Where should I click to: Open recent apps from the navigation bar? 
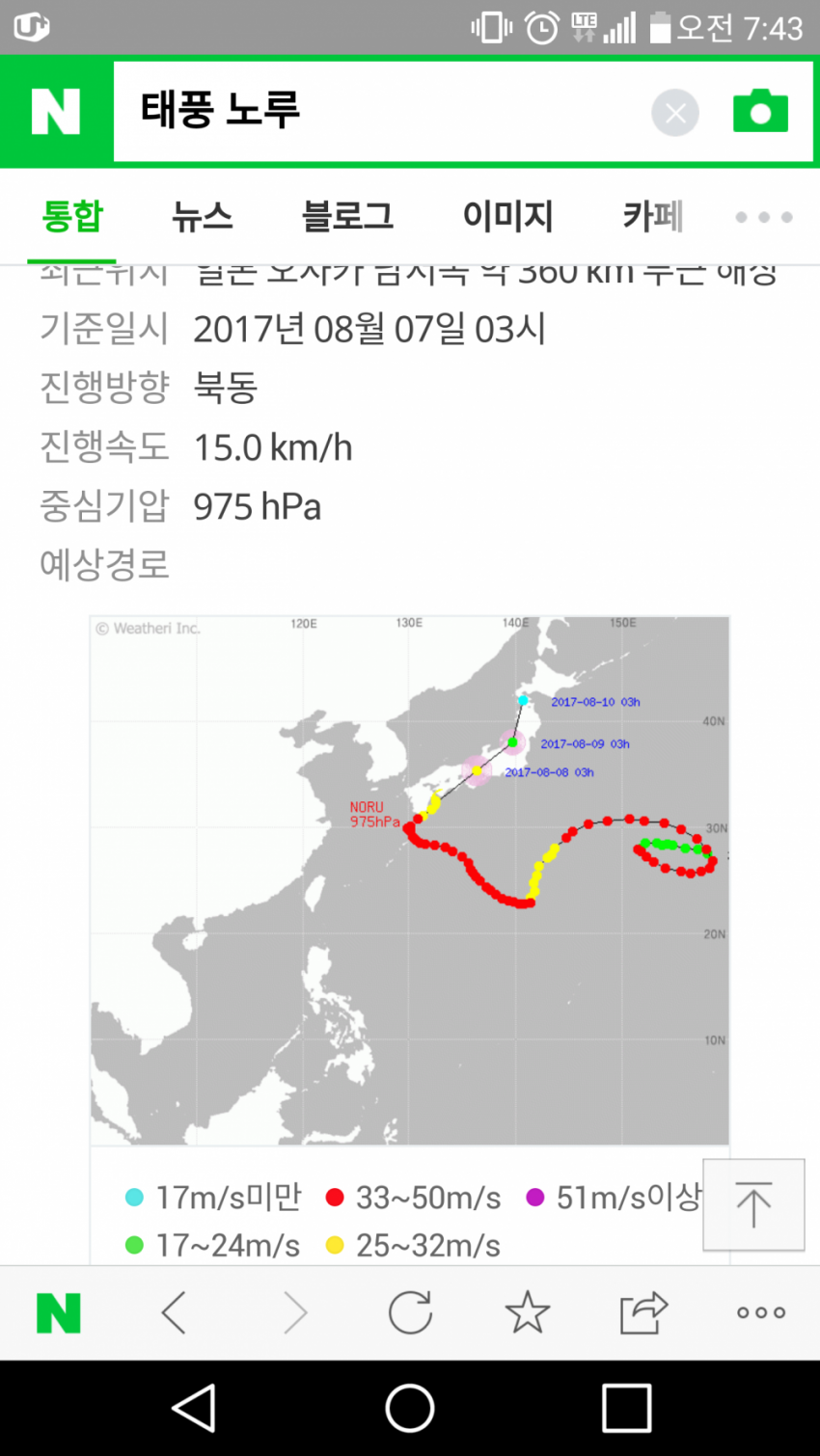pyautogui.click(x=626, y=1409)
